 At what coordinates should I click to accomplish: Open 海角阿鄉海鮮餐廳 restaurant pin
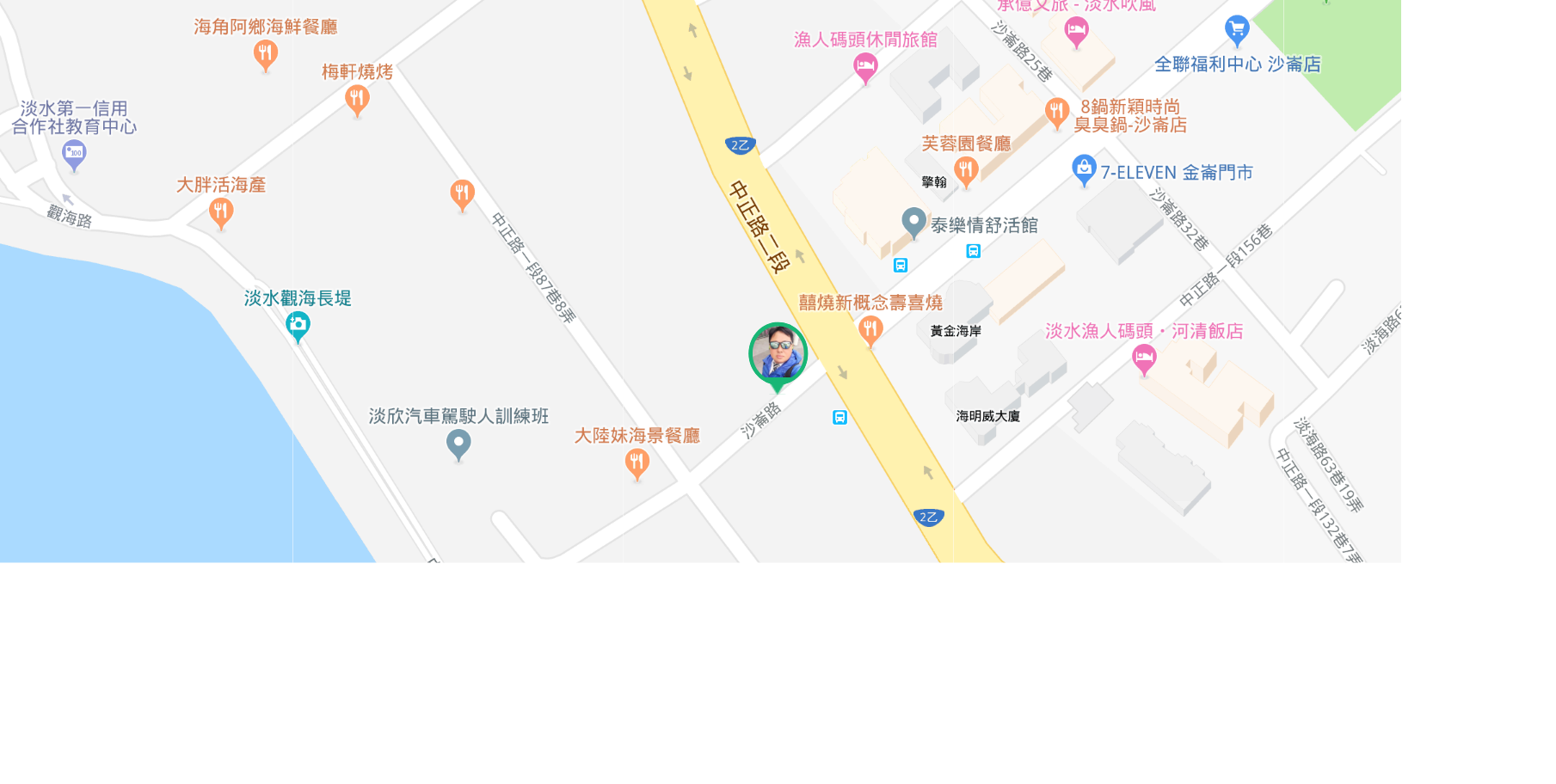tap(266, 55)
